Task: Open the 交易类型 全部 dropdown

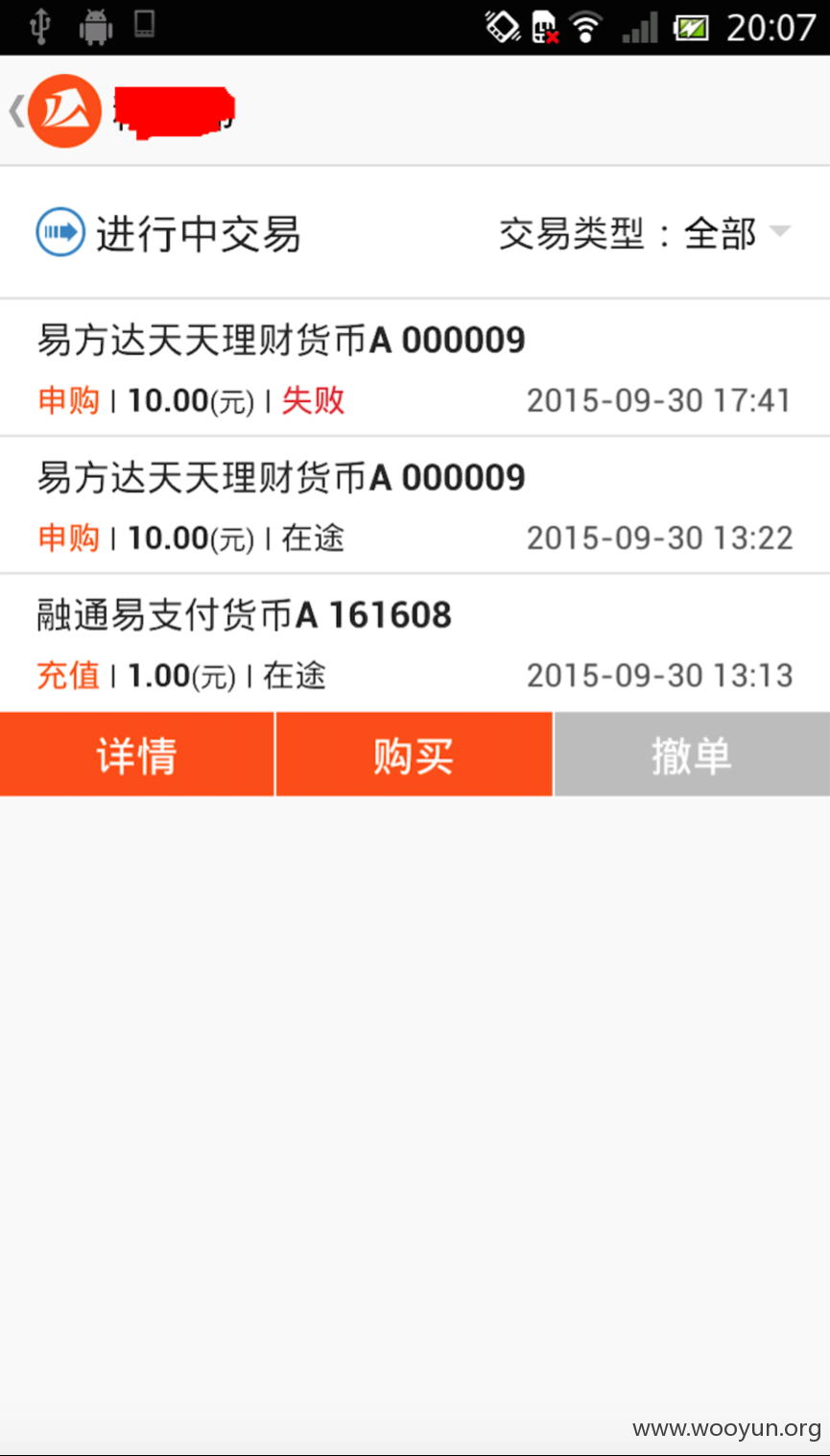Action: pyautogui.click(x=645, y=233)
